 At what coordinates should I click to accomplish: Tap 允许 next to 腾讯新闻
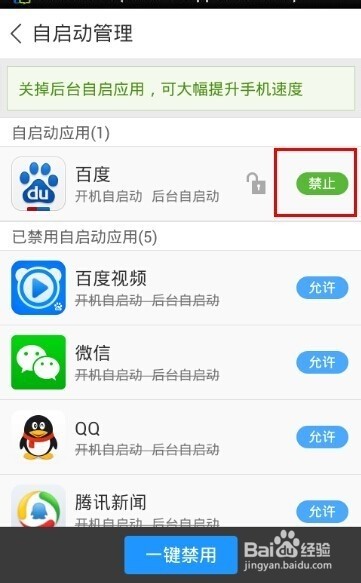(x=322, y=512)
